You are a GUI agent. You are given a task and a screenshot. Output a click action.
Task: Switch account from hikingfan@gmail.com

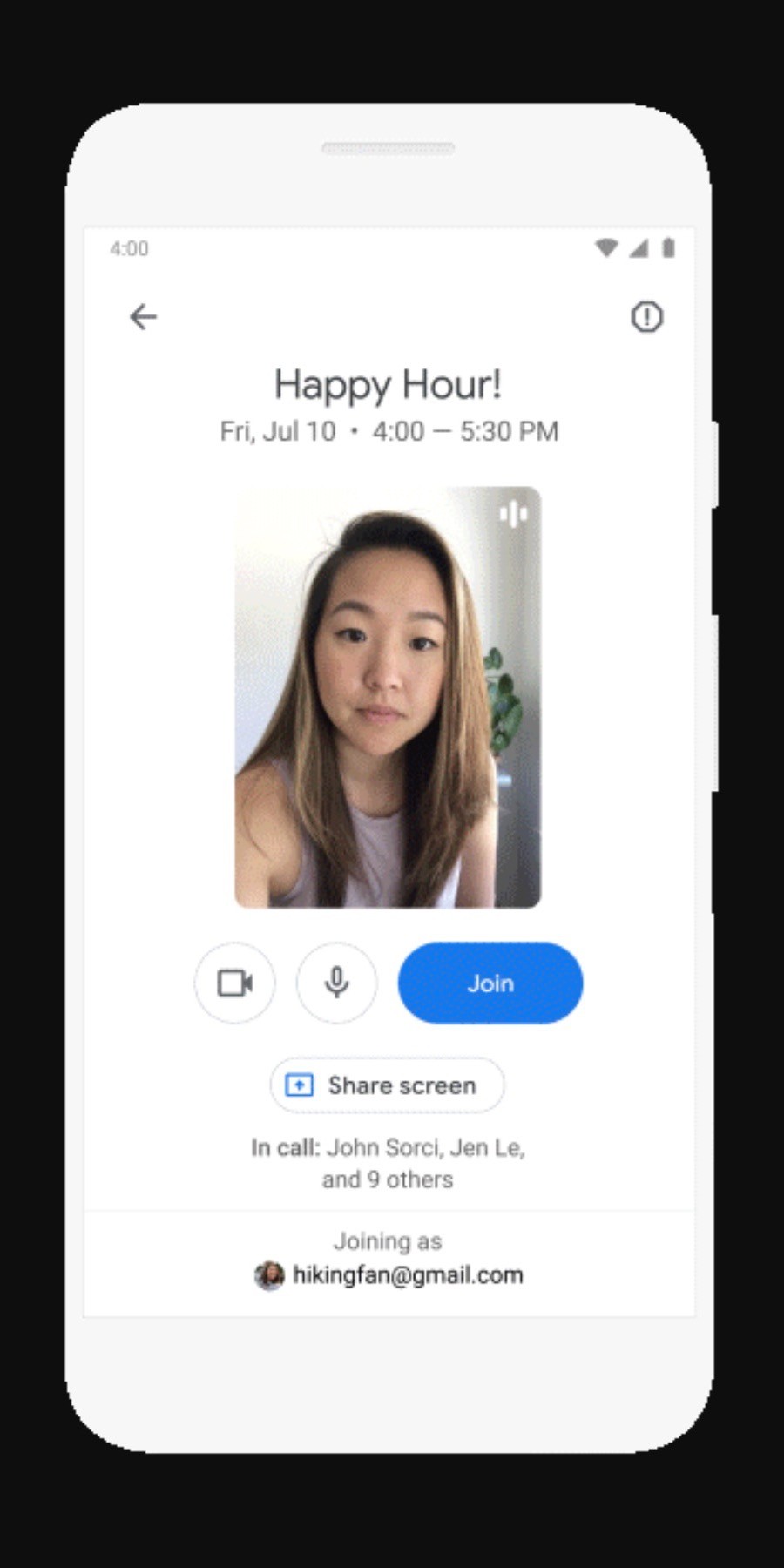point(389,1275)
